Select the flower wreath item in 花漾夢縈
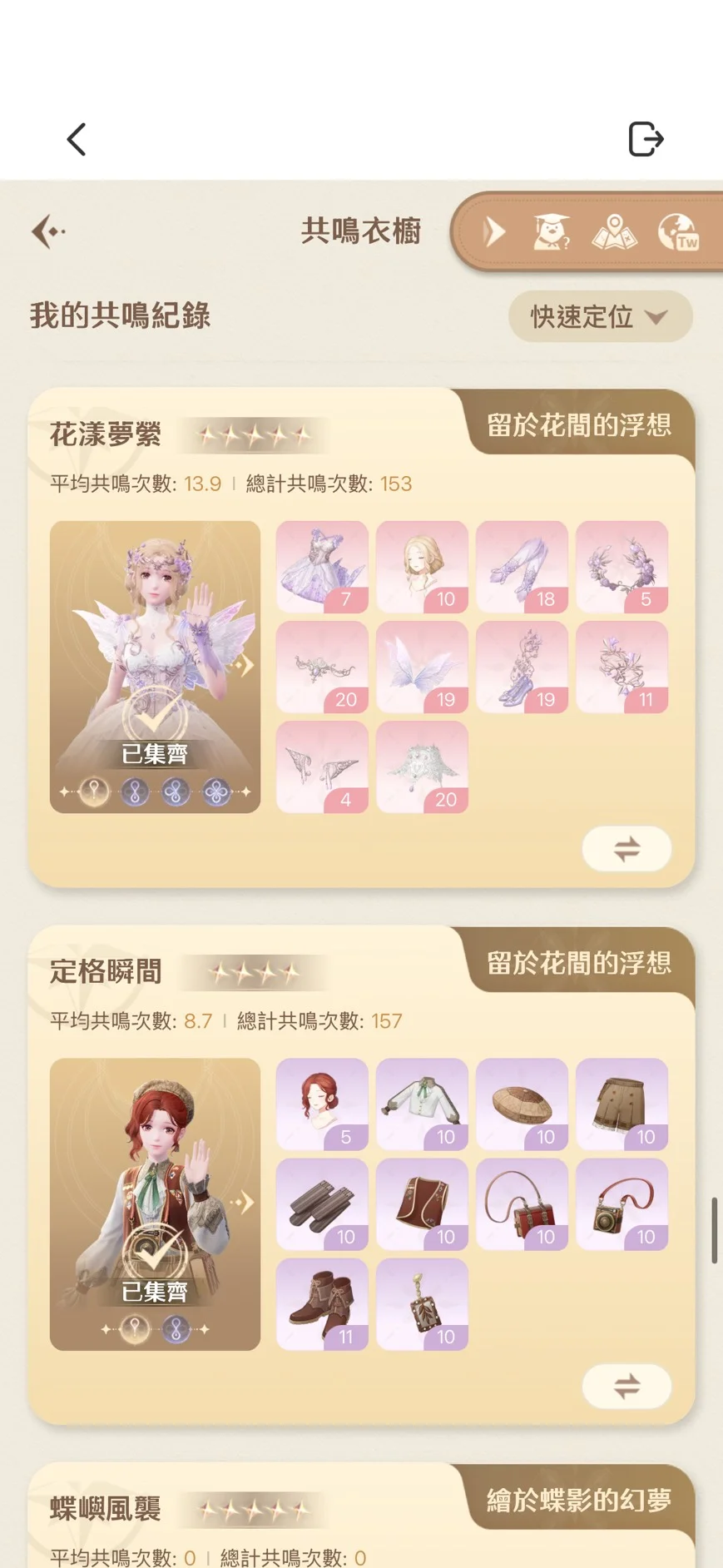Viewport: 723px width, 1568px height. point(621,567)
